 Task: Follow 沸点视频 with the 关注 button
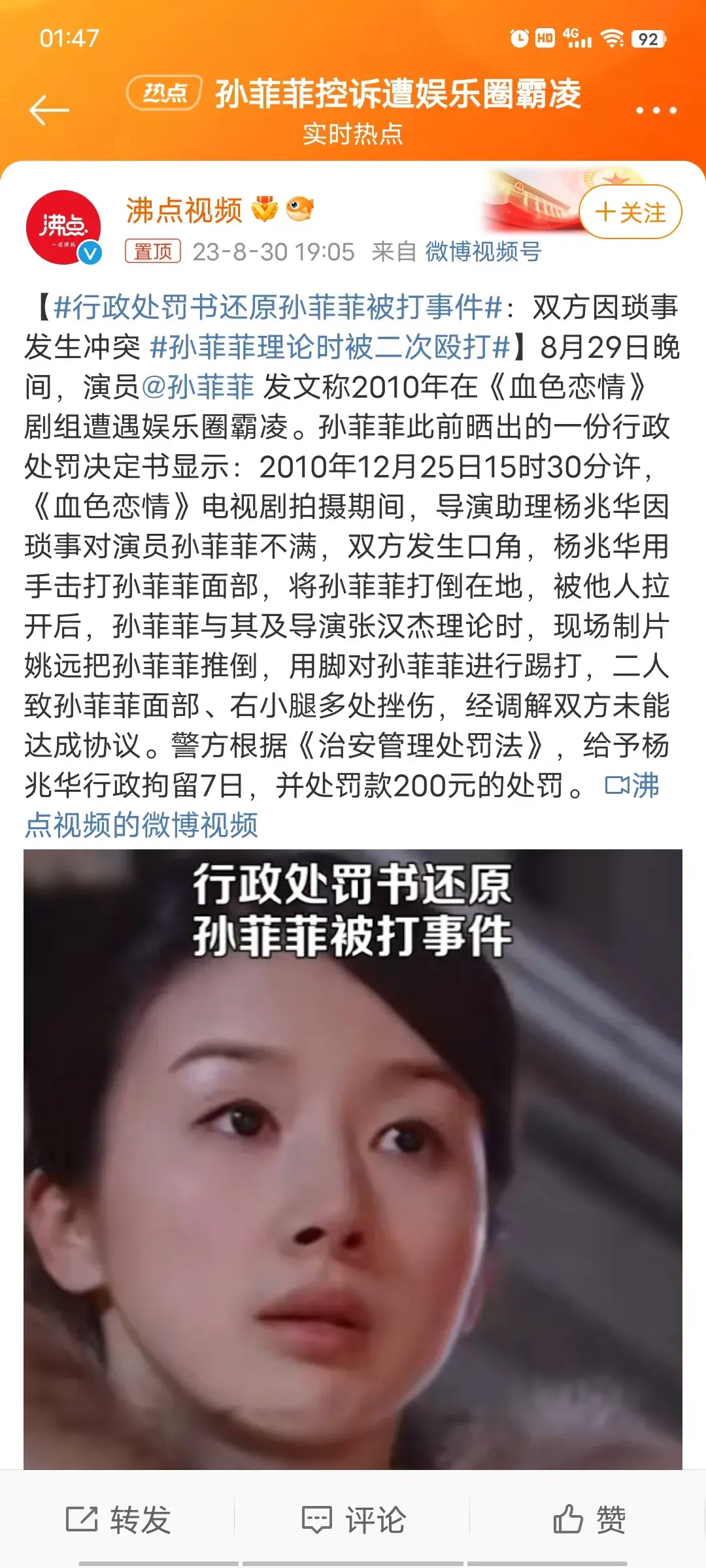(630, 212)
